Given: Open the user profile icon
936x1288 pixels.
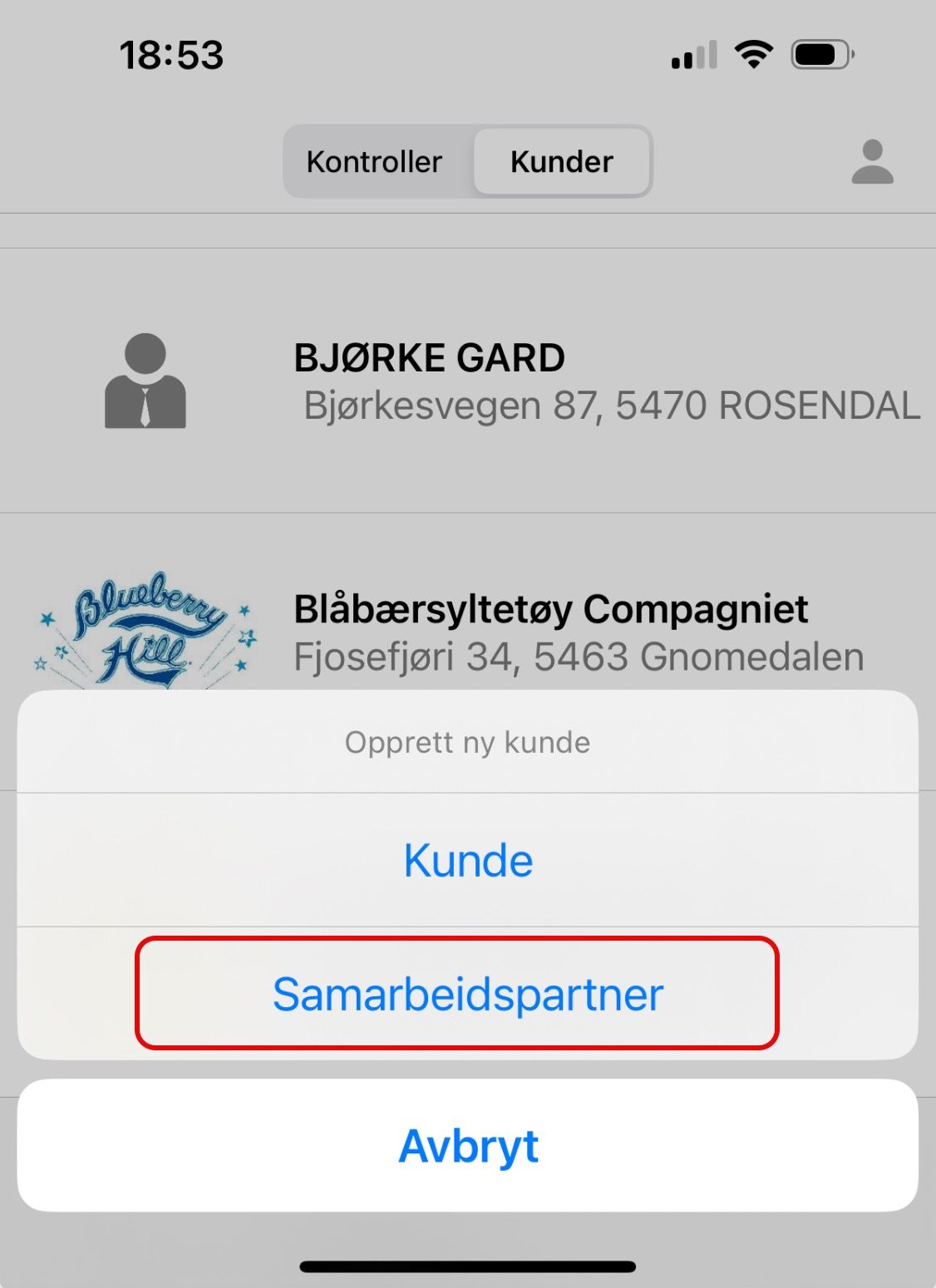Looking at the screenshot, I should pos(872,162).
